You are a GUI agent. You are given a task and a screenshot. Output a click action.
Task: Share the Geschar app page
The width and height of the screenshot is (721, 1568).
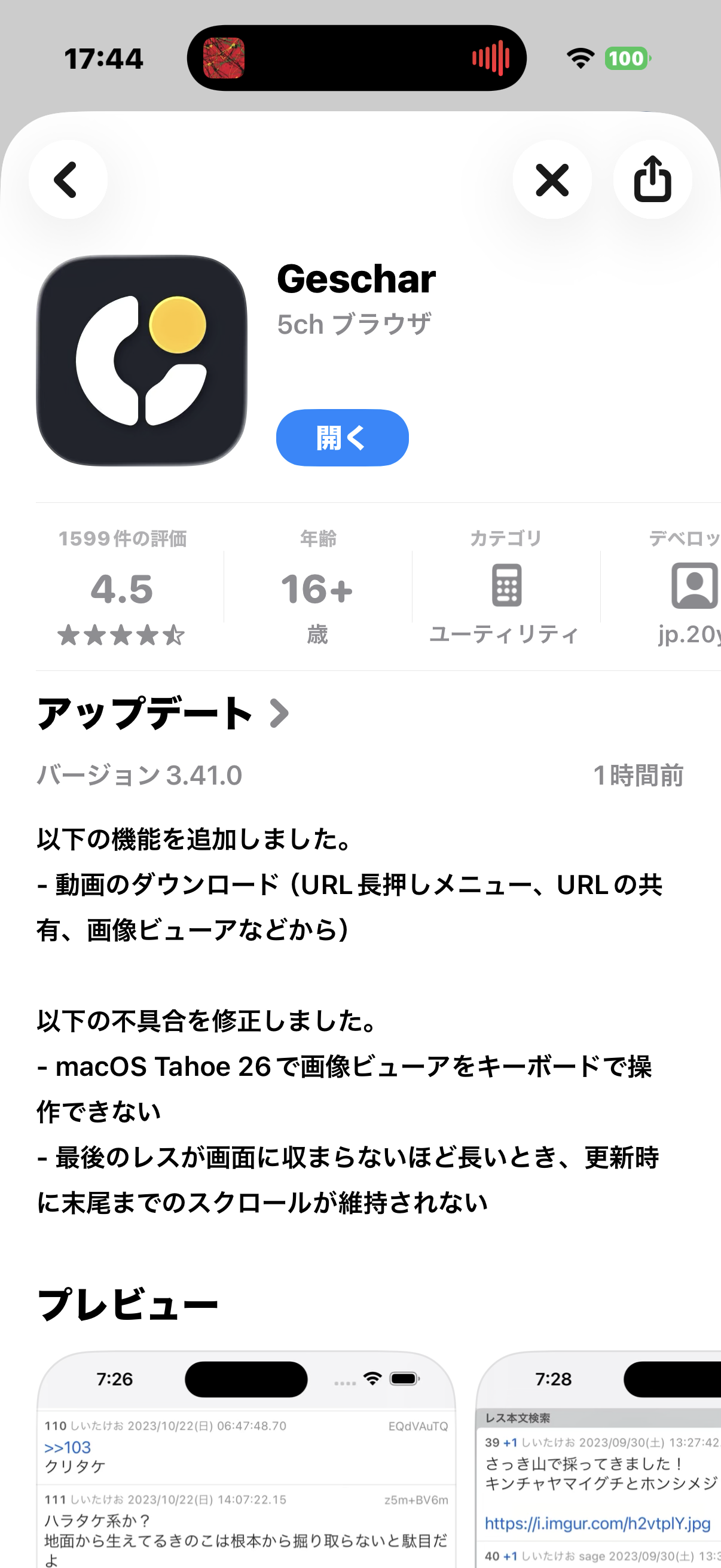tap(652, 179)
